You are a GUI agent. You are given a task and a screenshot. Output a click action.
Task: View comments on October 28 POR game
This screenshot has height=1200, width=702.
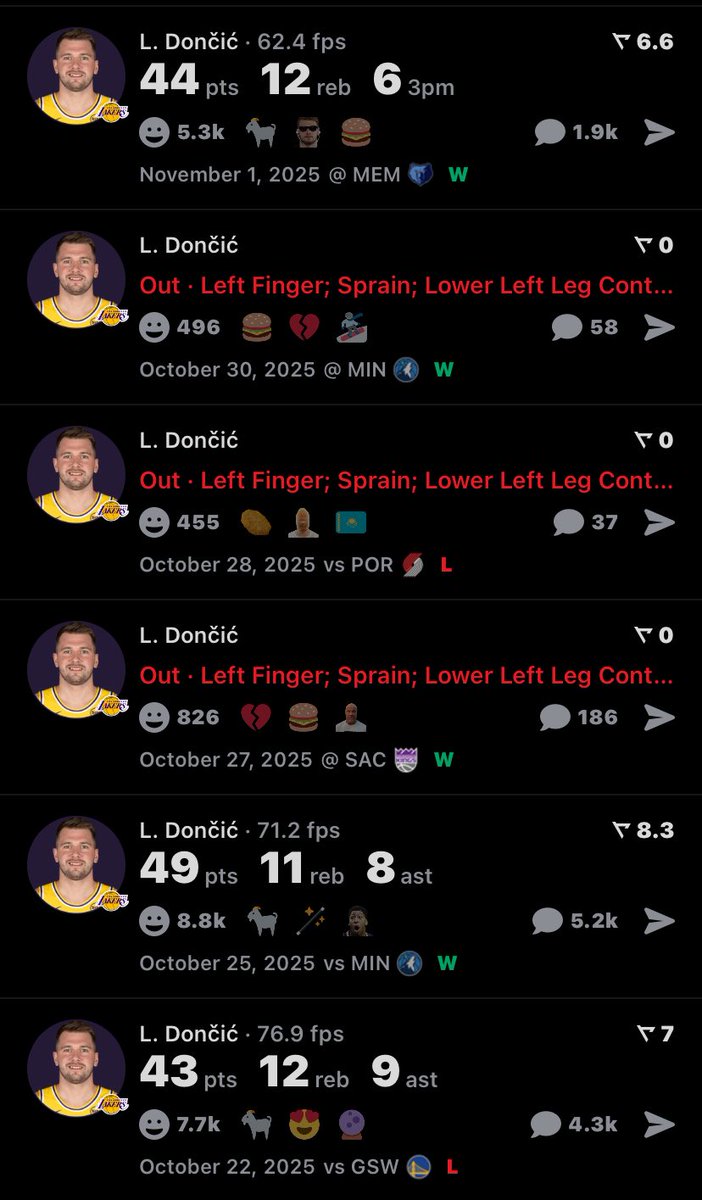click(568, 522)
